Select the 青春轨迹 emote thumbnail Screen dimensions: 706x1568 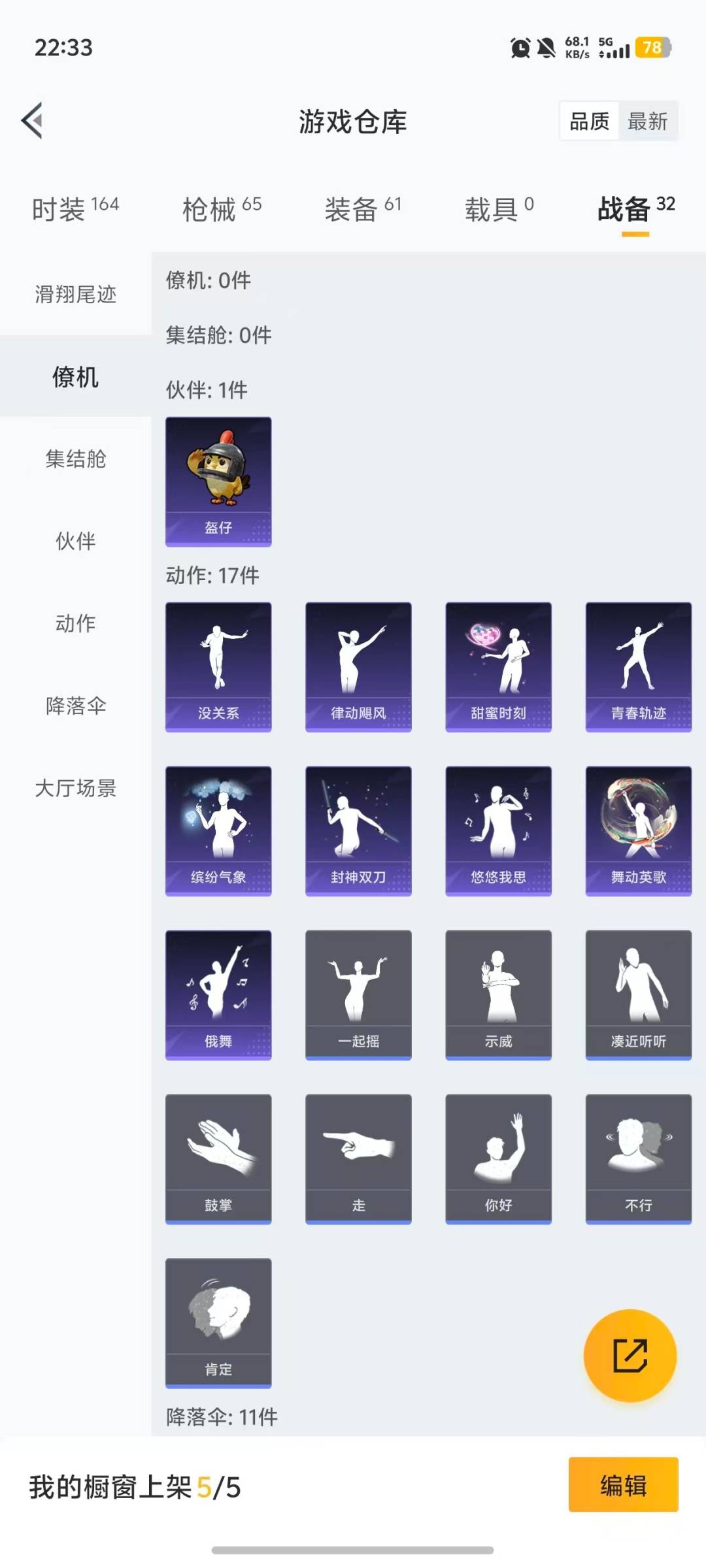click(x=638, y=665)
